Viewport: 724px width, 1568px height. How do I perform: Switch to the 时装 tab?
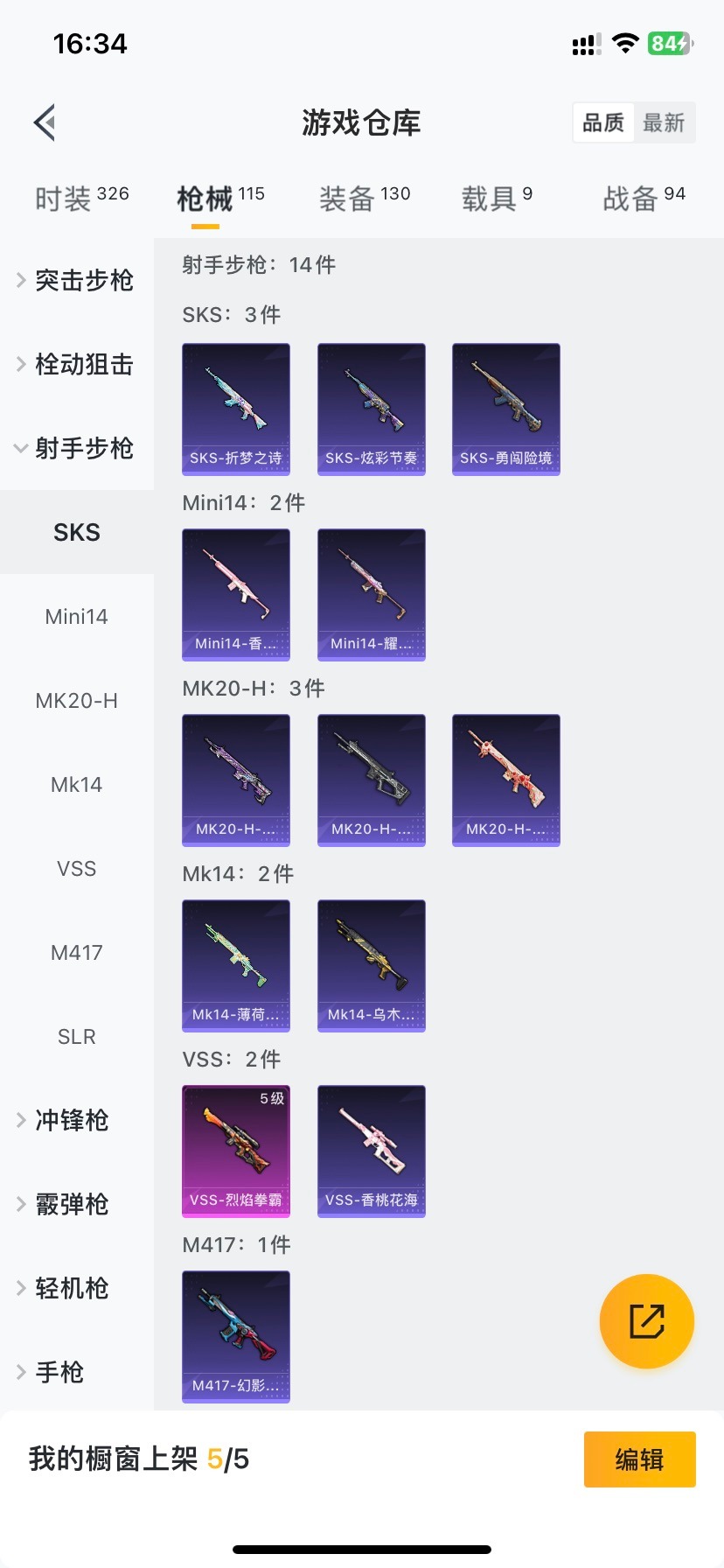tap(81, 199)
